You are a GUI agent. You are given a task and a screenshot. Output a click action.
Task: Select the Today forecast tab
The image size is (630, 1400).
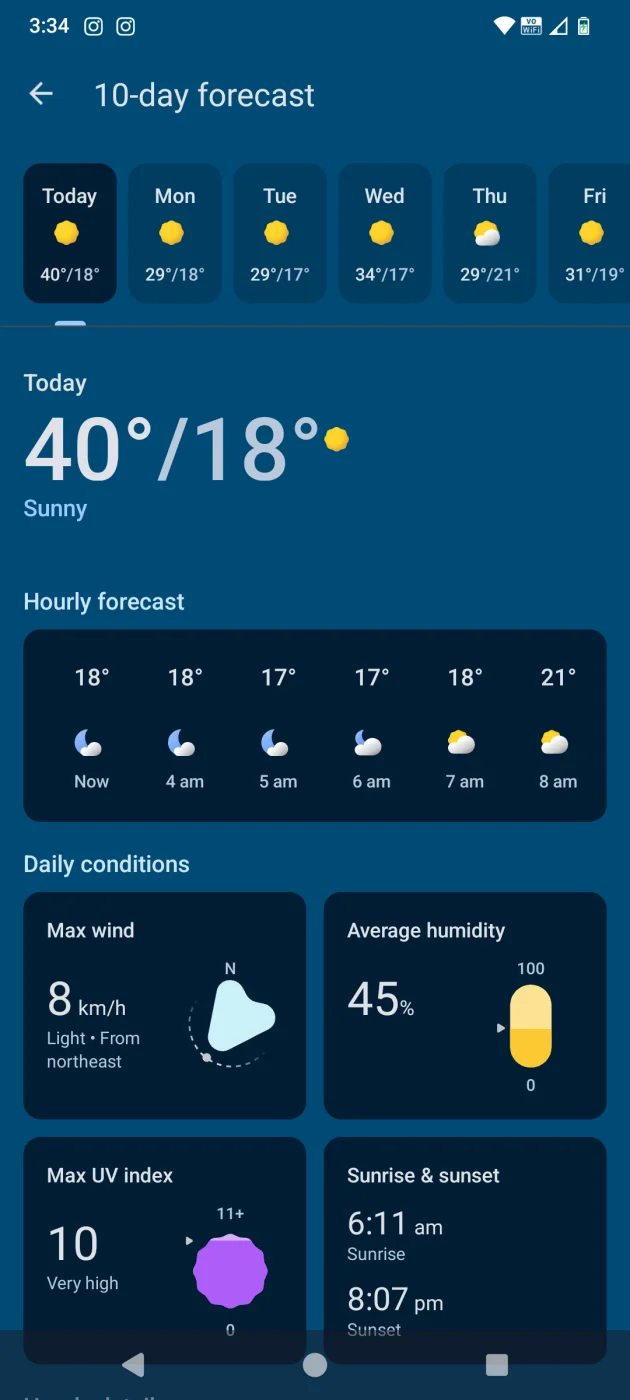[70, 233]
